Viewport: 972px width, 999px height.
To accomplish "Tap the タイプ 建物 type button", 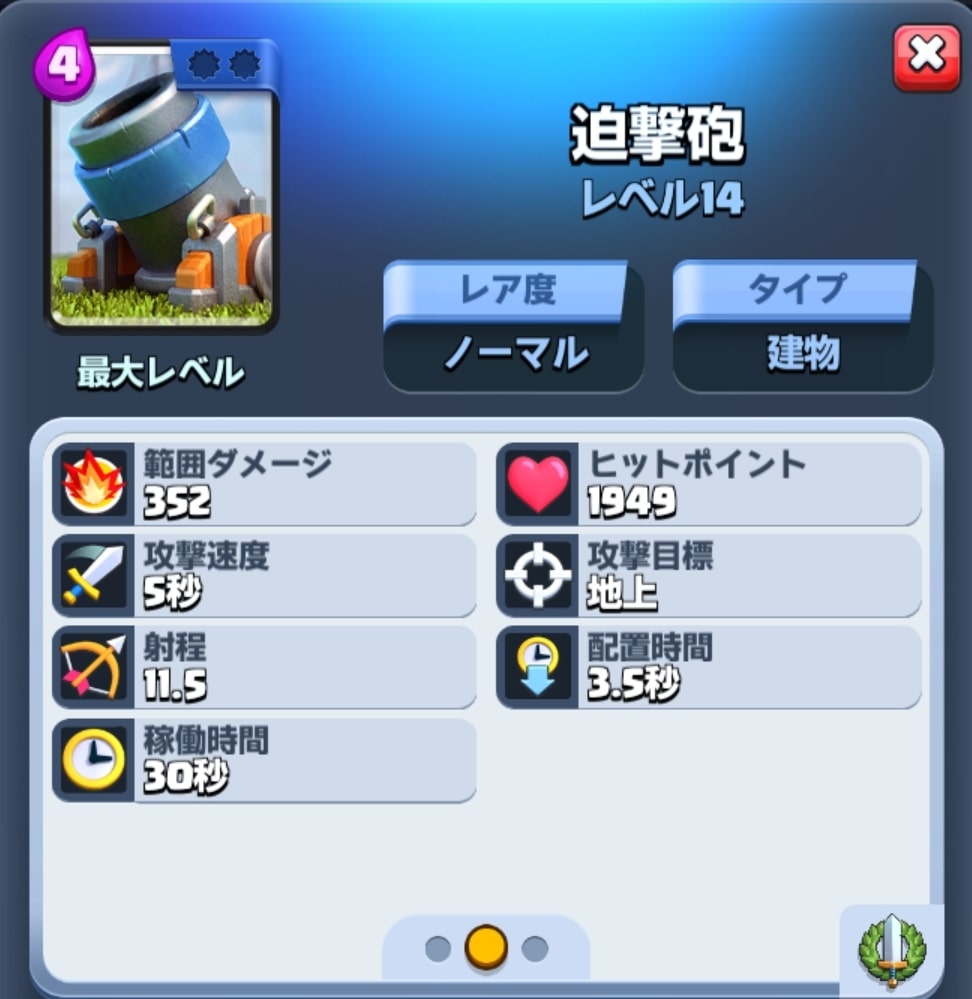I will pos(802,326).
